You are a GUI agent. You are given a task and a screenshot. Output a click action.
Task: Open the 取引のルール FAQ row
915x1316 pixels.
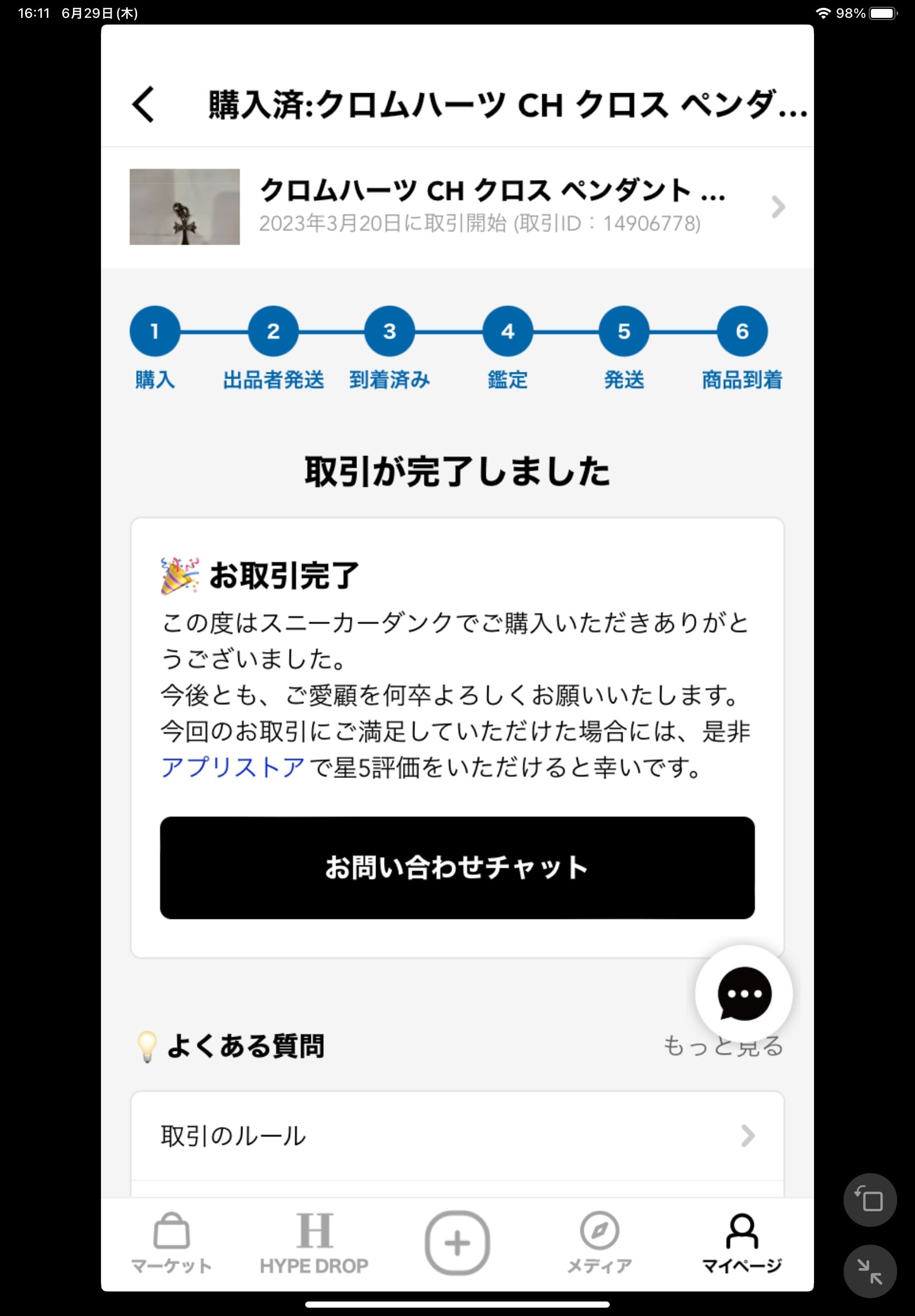tap(457, 1135)
